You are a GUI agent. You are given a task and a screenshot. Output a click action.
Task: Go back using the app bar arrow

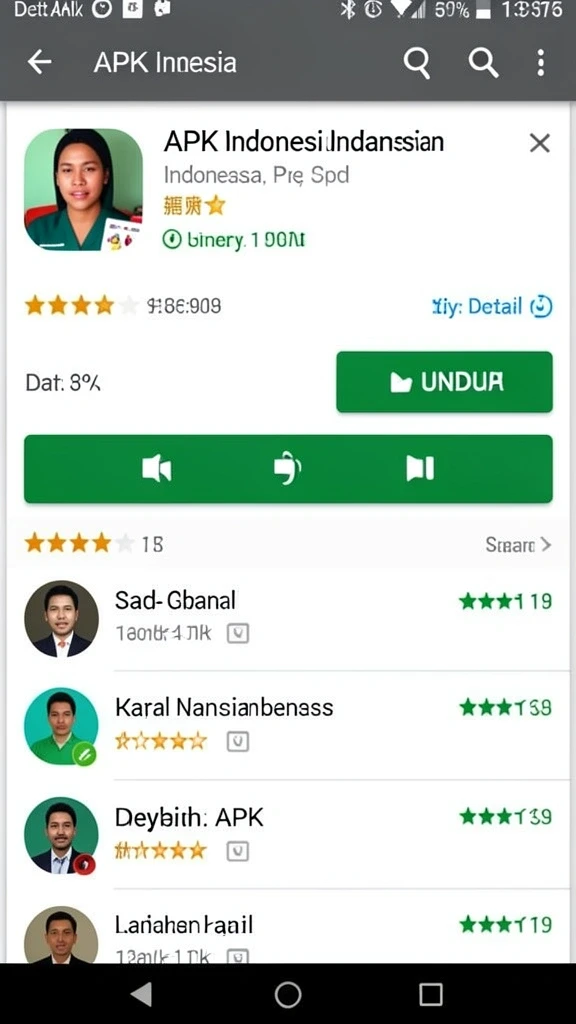click(x=40, y=63)
